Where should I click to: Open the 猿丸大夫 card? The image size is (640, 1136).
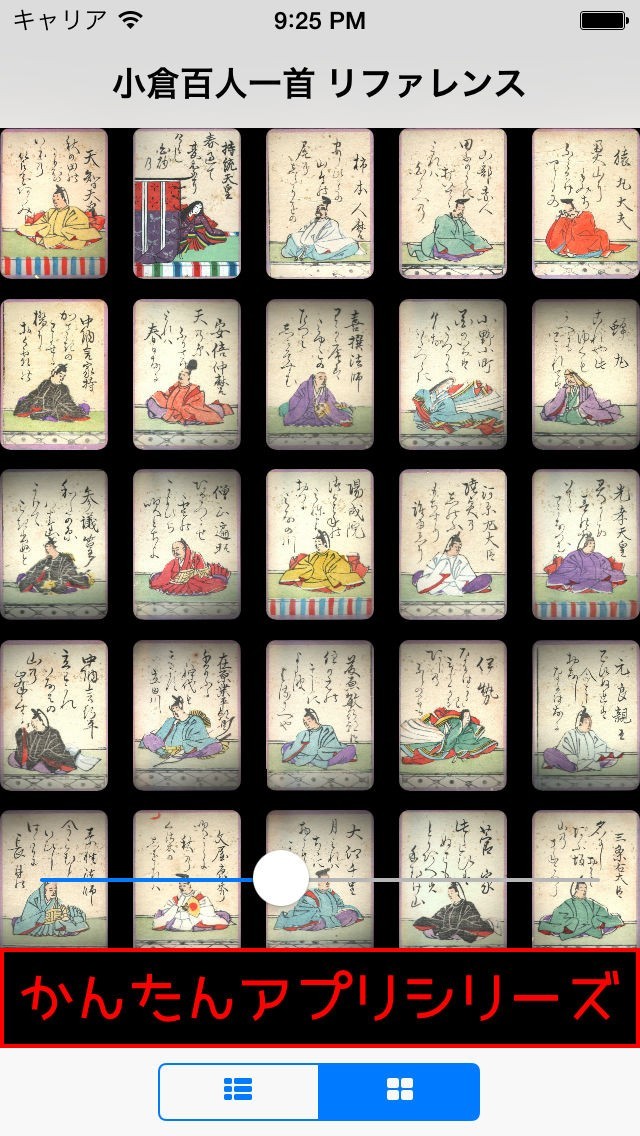coord(586,204)
